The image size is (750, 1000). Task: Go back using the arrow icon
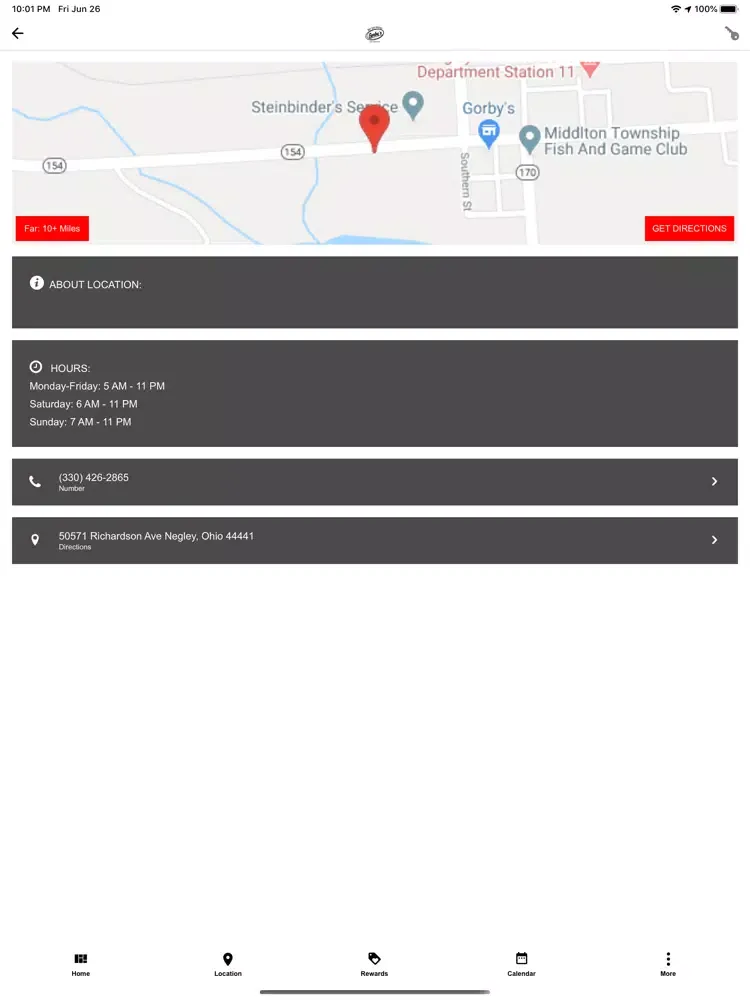[17, 33]
